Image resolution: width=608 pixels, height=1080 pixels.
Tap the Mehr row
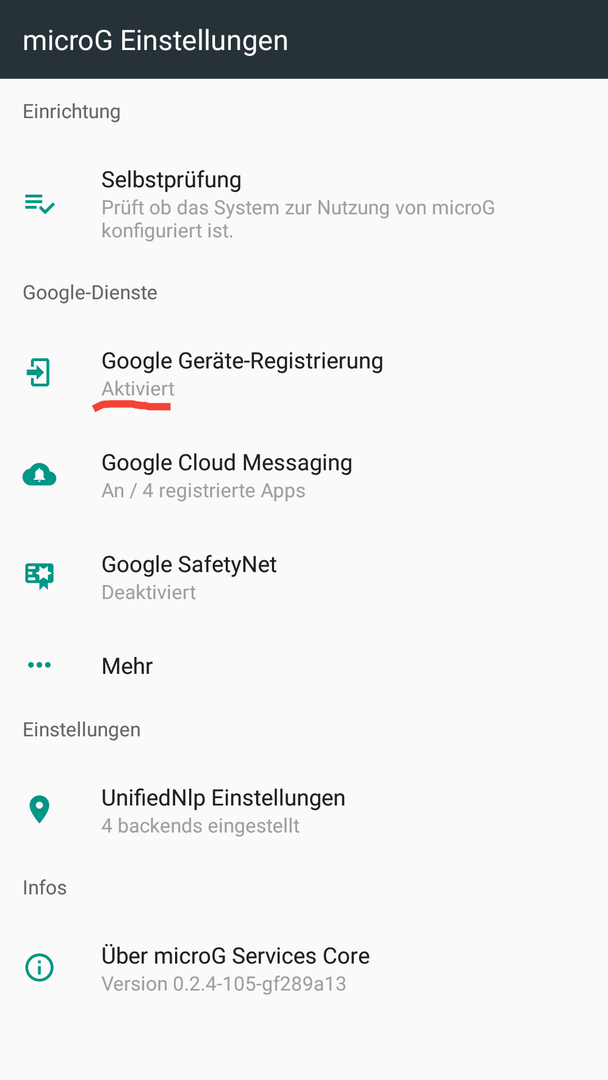304,665
